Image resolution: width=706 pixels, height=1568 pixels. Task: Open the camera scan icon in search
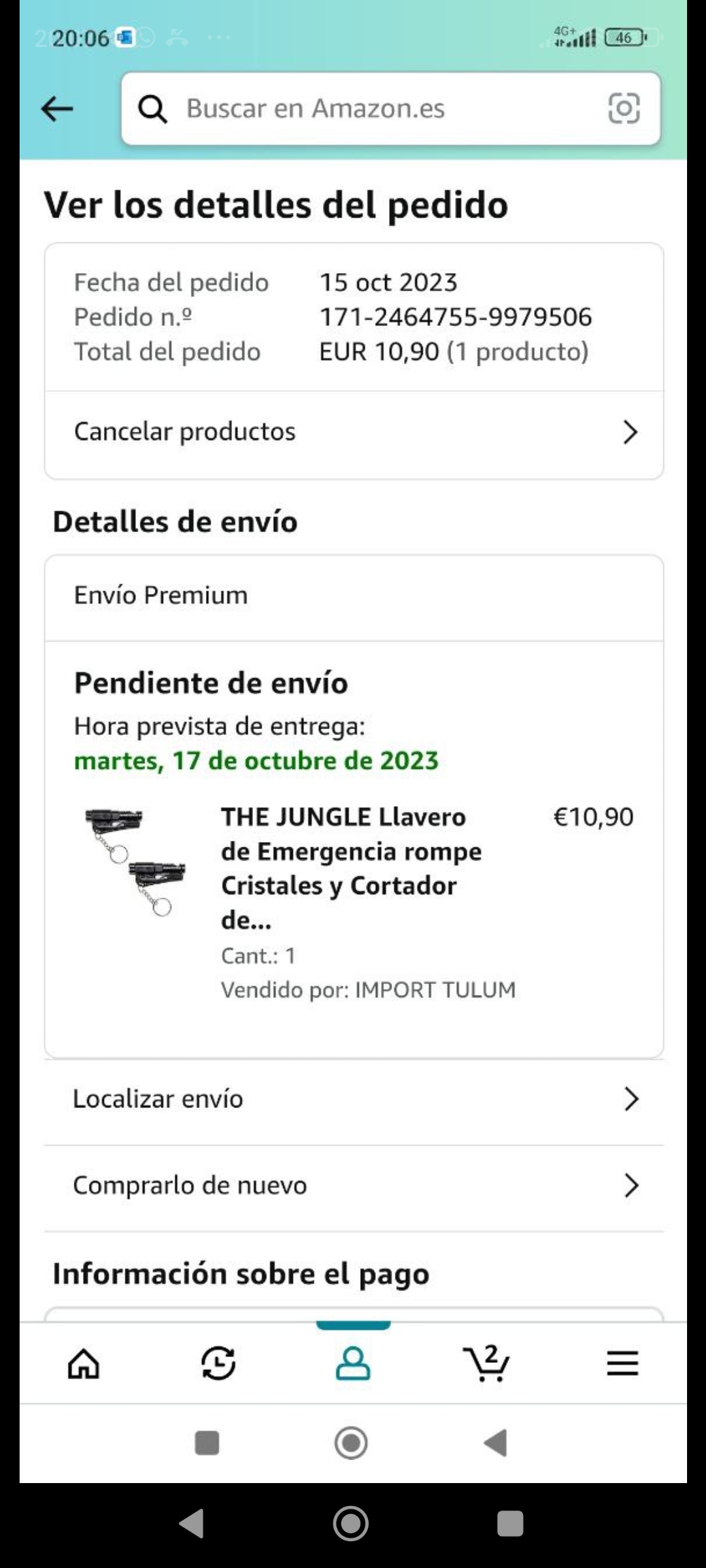624,108
